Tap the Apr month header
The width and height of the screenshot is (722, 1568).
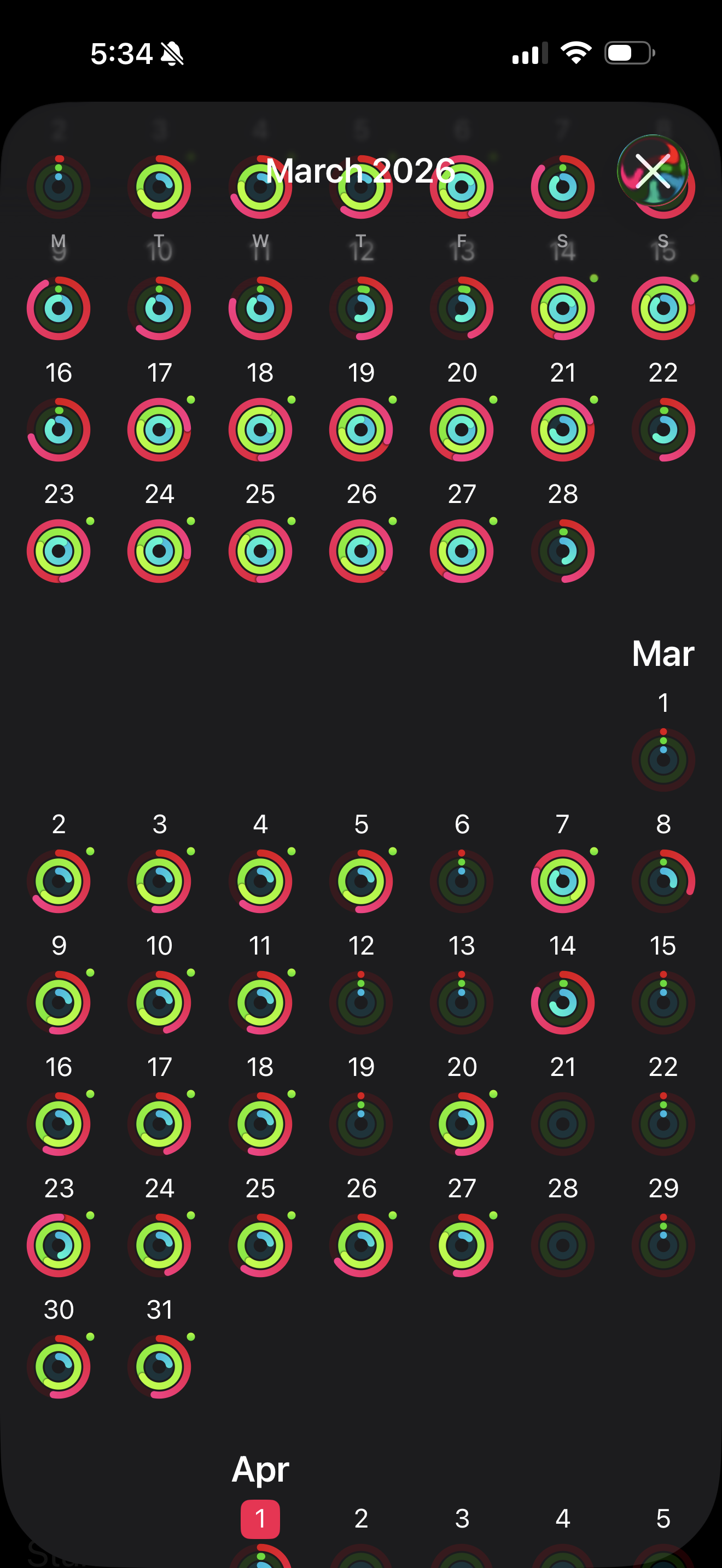tap(260, 1468)
